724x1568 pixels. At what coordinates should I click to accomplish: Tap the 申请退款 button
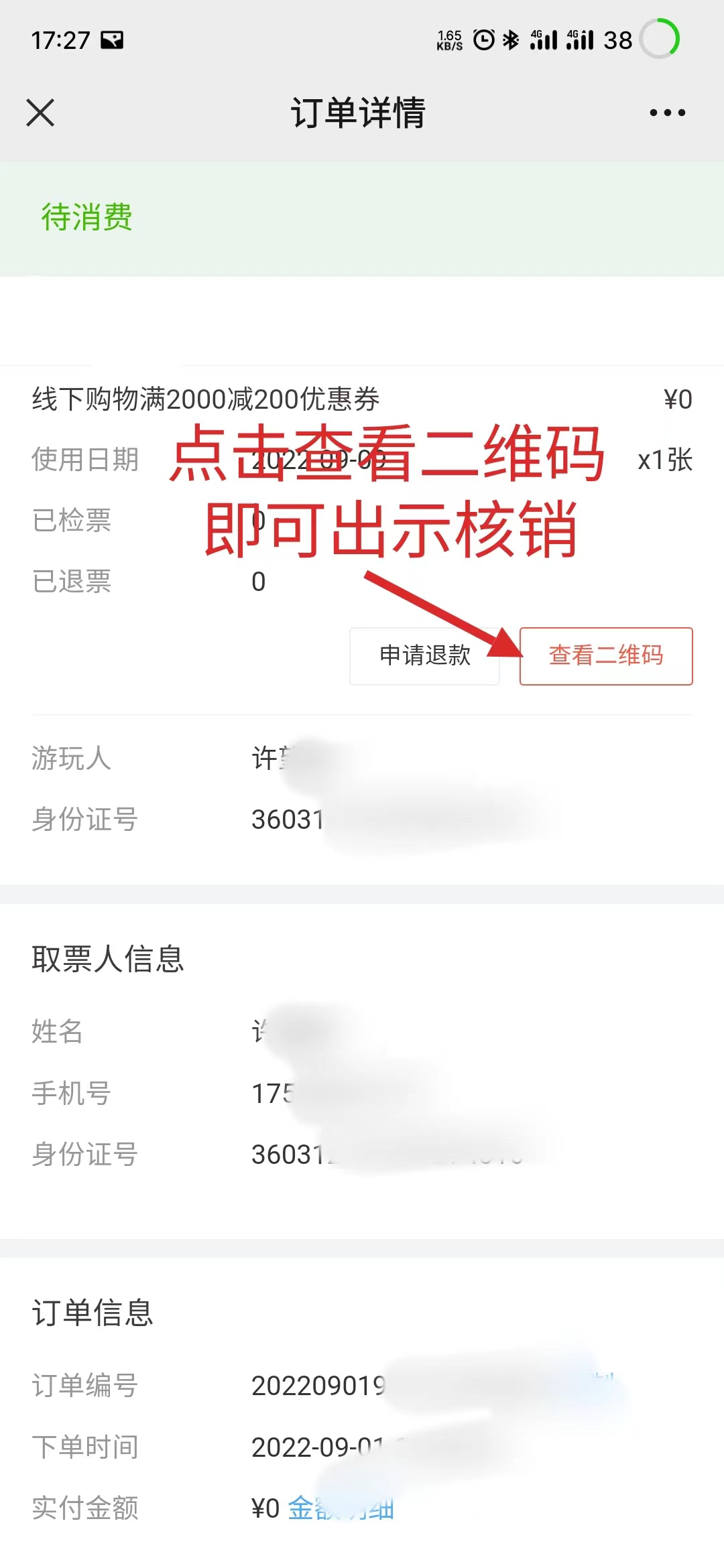tap(424, 655)
